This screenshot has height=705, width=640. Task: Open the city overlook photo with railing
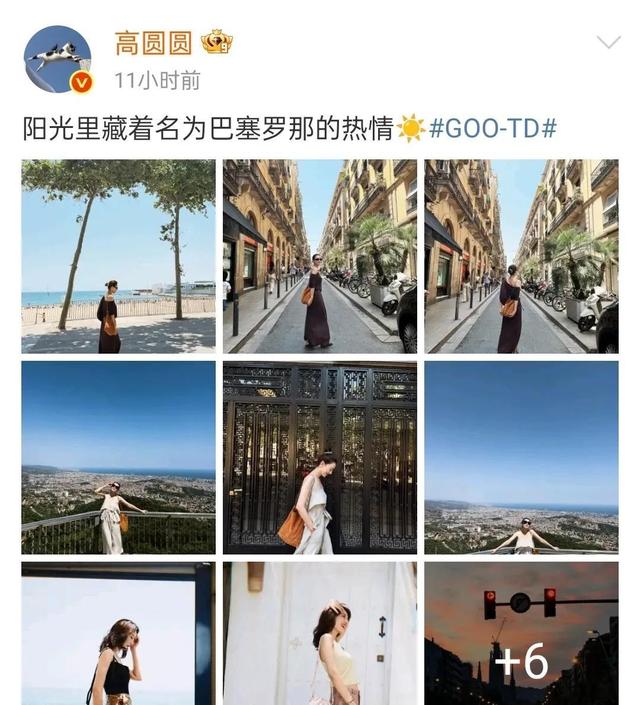118,457
